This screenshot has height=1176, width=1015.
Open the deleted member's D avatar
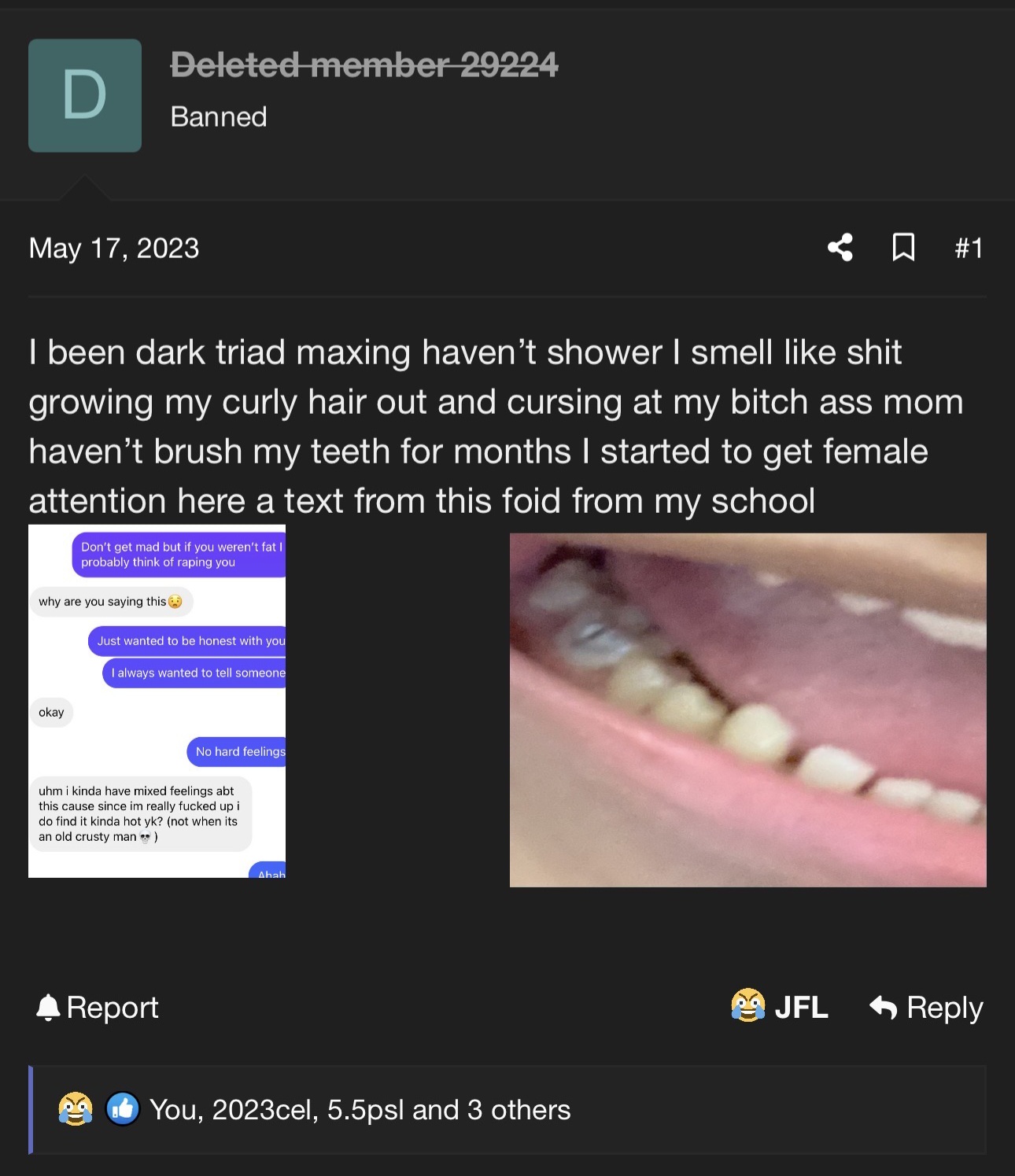(85, 95)
